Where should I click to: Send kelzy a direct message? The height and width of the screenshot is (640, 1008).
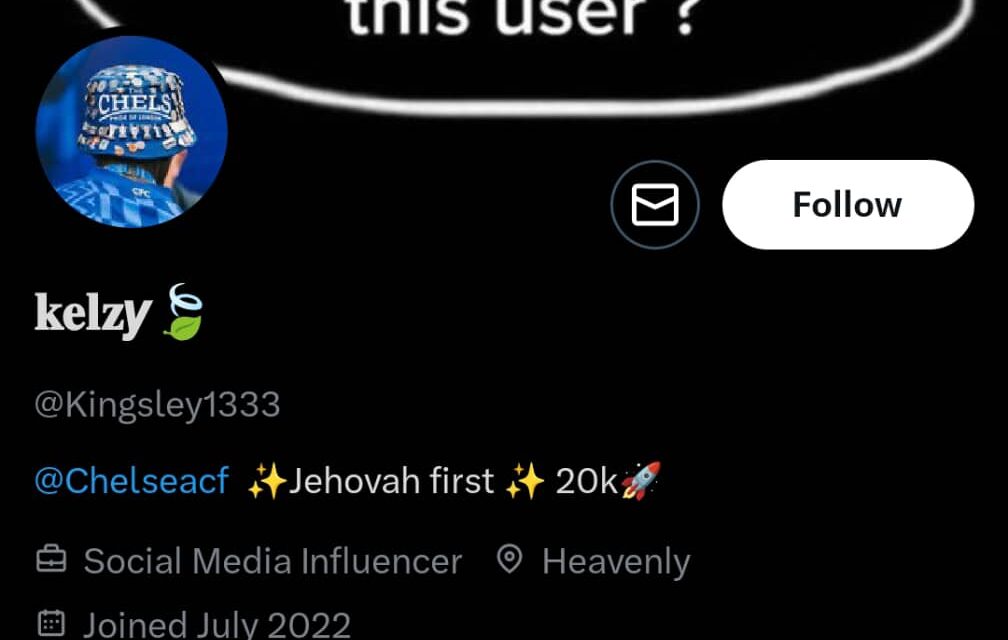[x=655, y=205]
